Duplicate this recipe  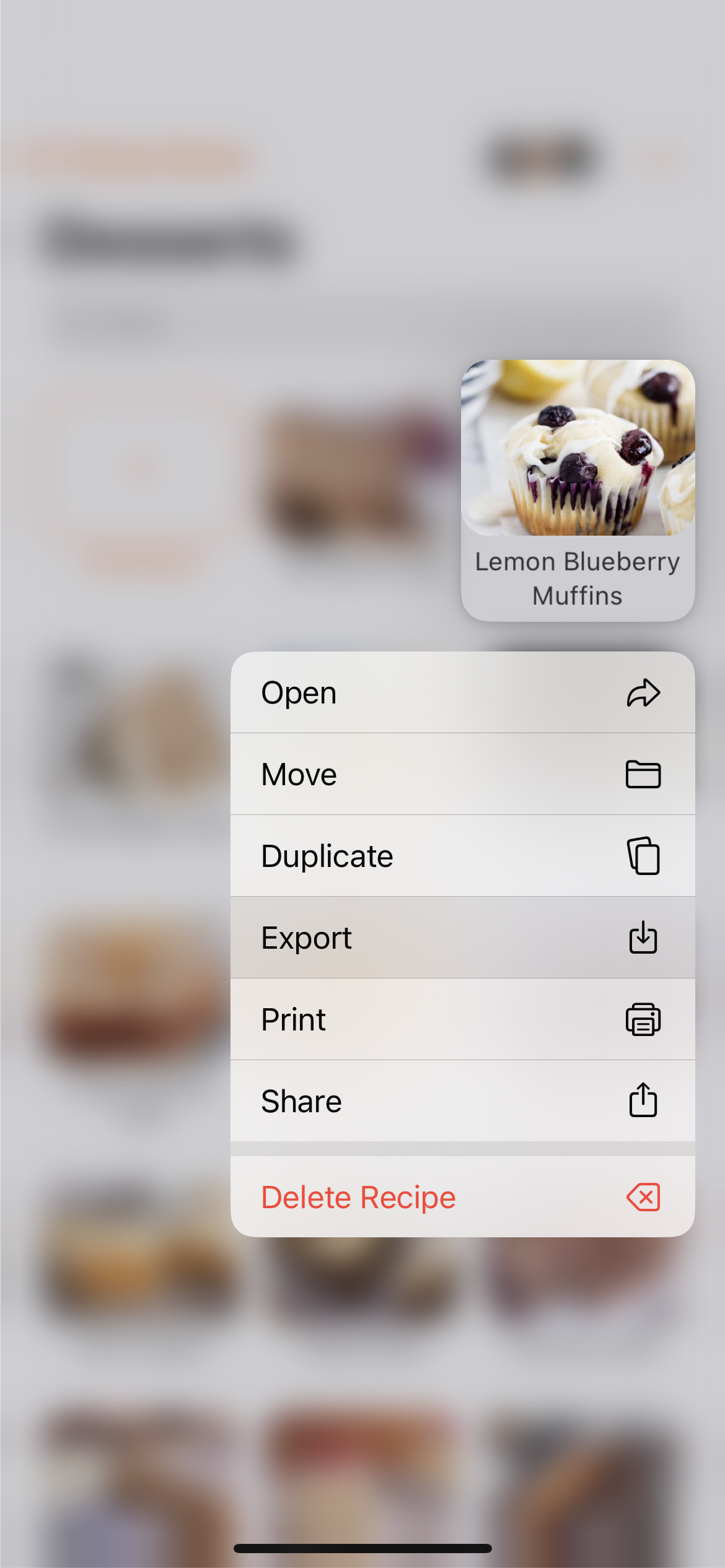tap(462, 856)
